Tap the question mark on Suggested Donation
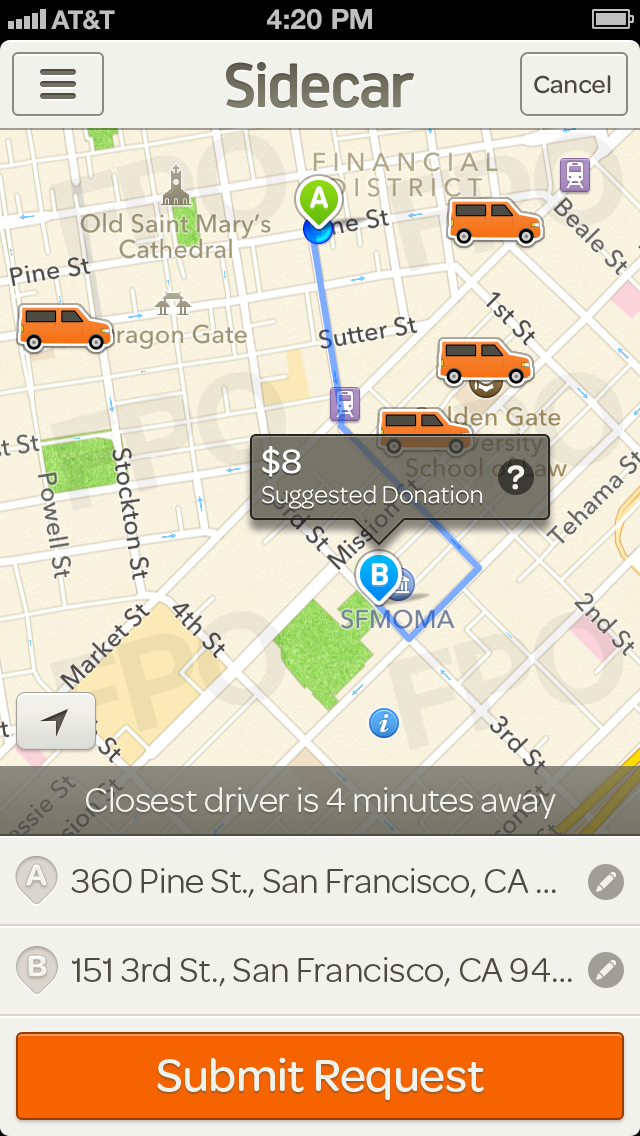The image size is (640, 1136). [516, 478]
